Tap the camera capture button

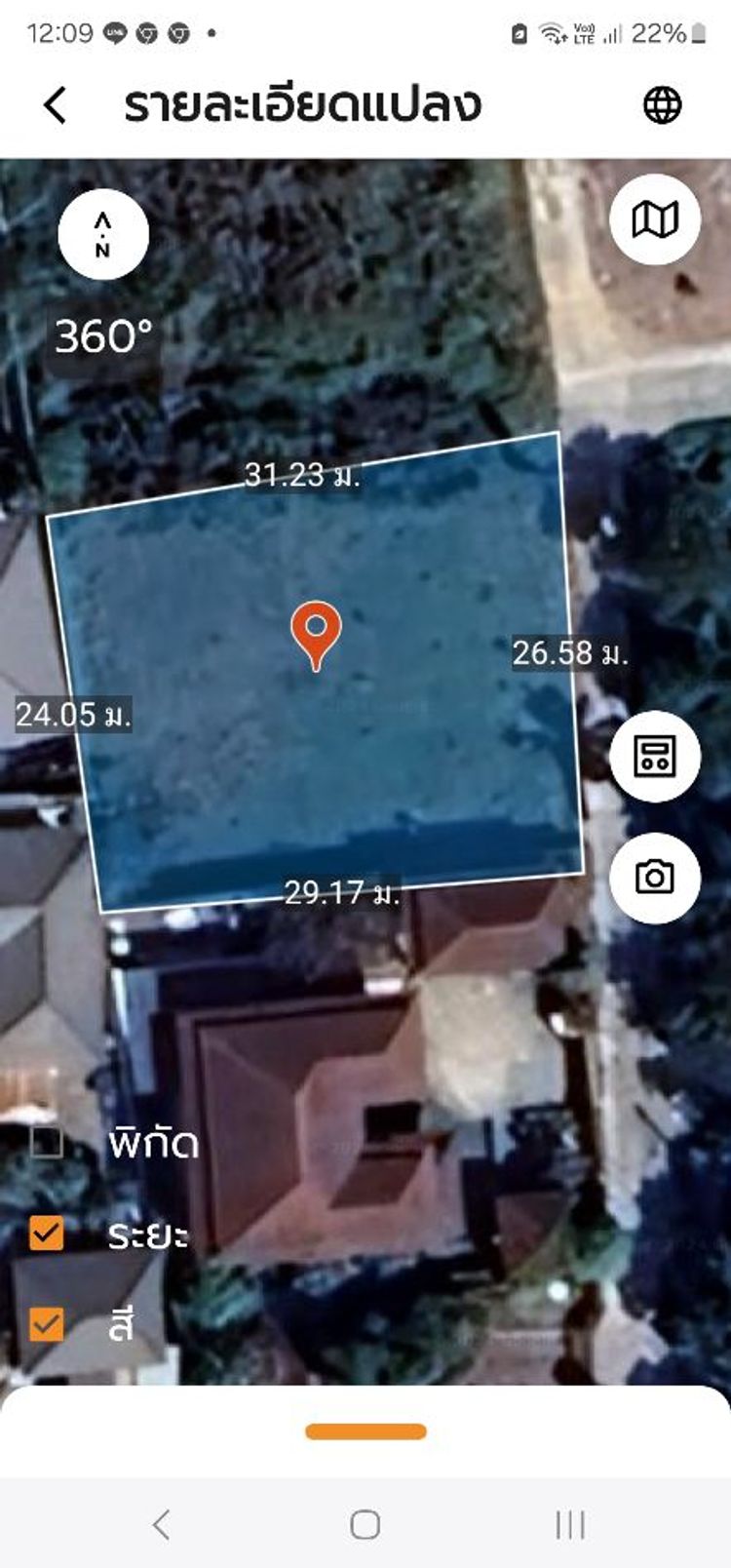click(654, 878)
